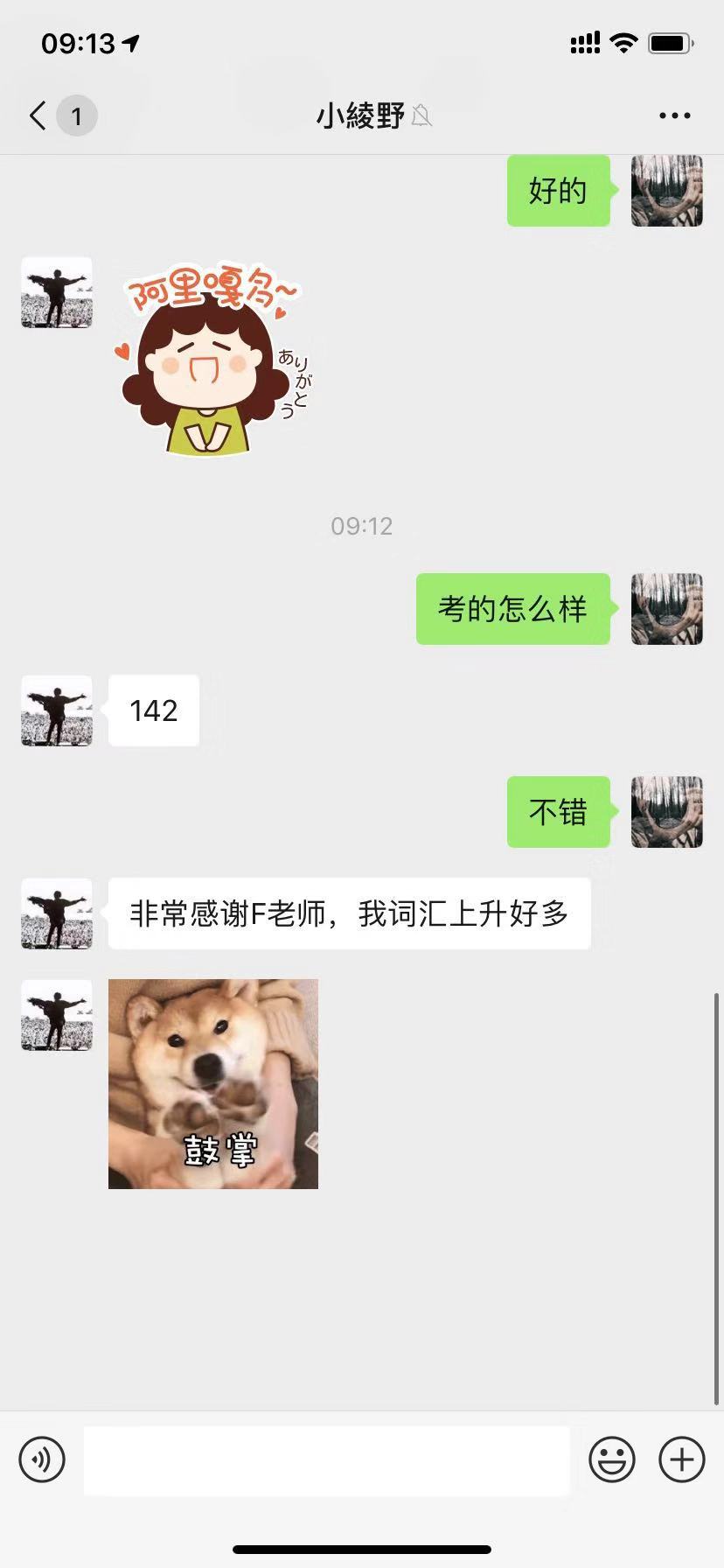Open the emoji picker
Screen dimensions: 724x1568
(x=613, y=1459)
